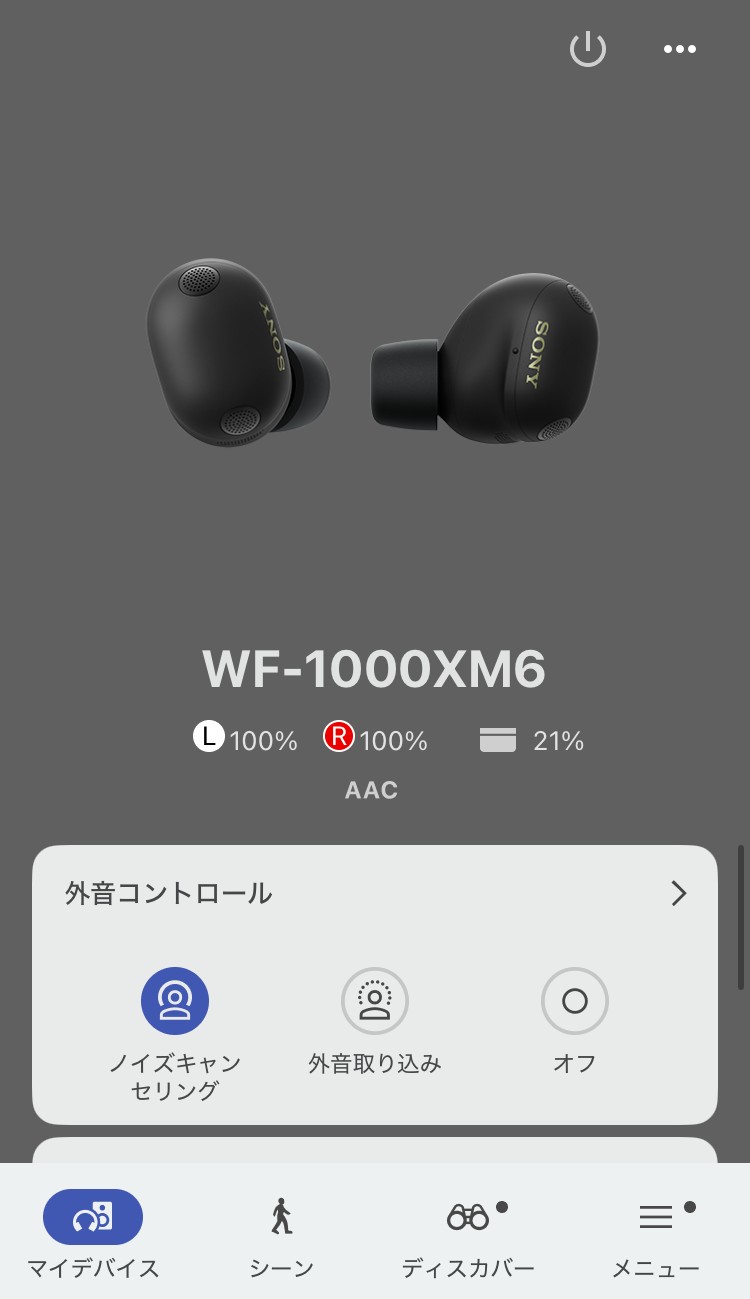The width and height of the screenshot is (750, 1299).
Task: Open ディスカバー via the binoculars icon
Action: pos(466,1218)
